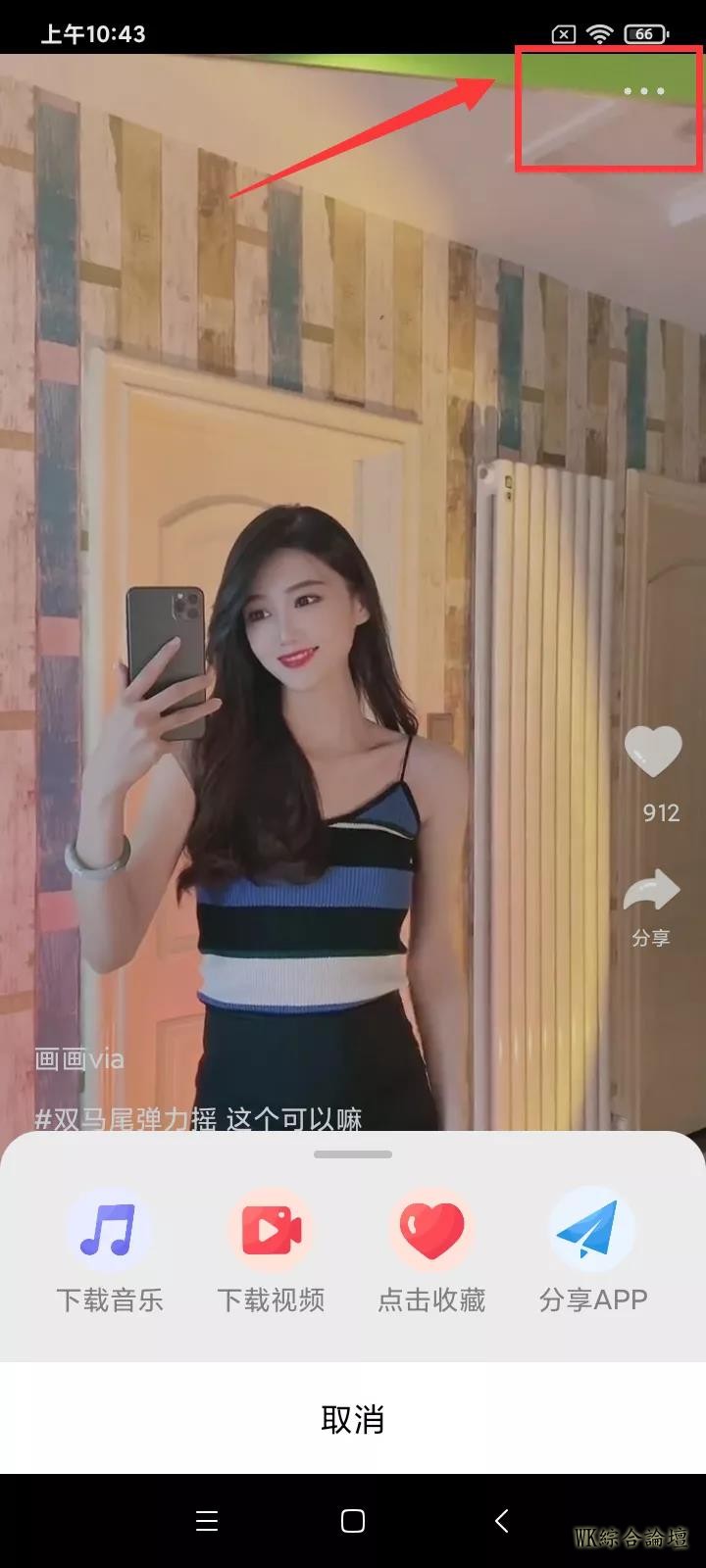Image resolution: width=706 pixels, height=1568 pixels.
Task: Dismiss the sheet with 取消
Action: [353, 1418]
